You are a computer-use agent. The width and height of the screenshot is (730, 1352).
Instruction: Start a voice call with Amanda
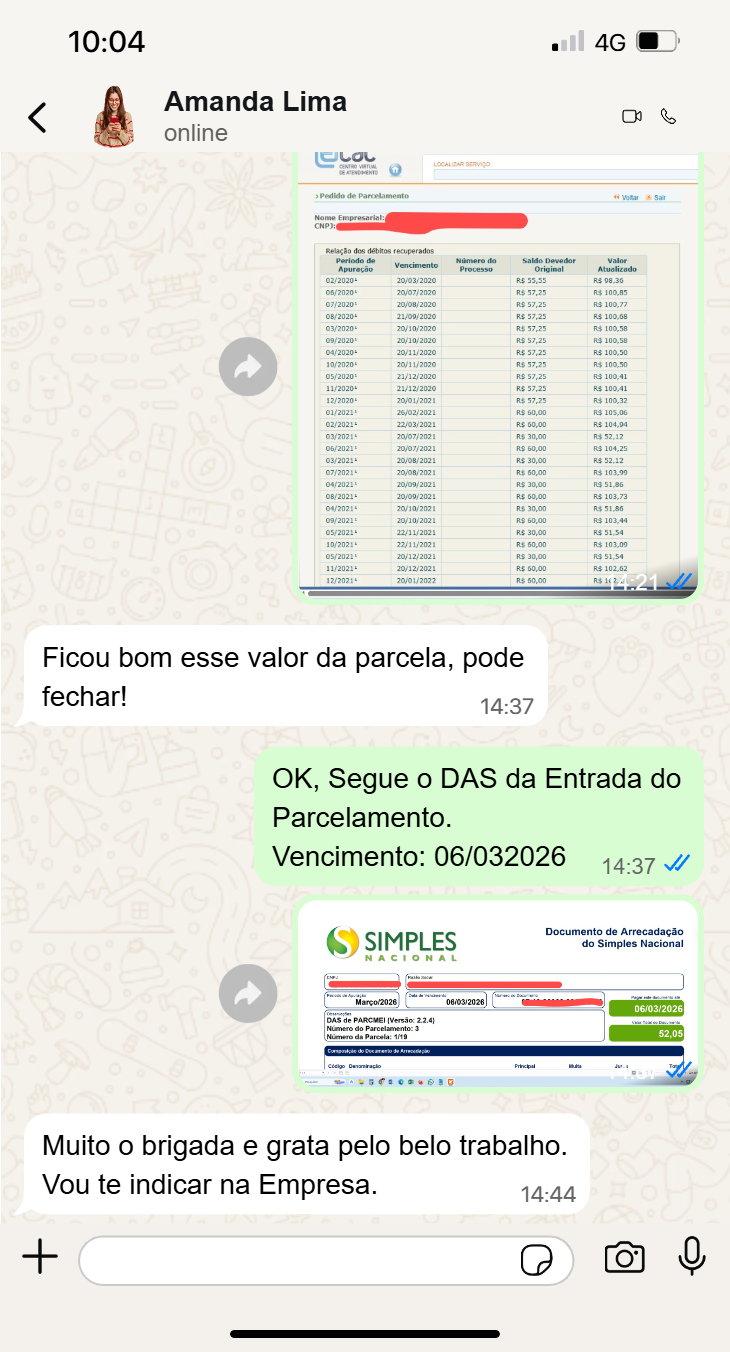(x=669, y=116)
